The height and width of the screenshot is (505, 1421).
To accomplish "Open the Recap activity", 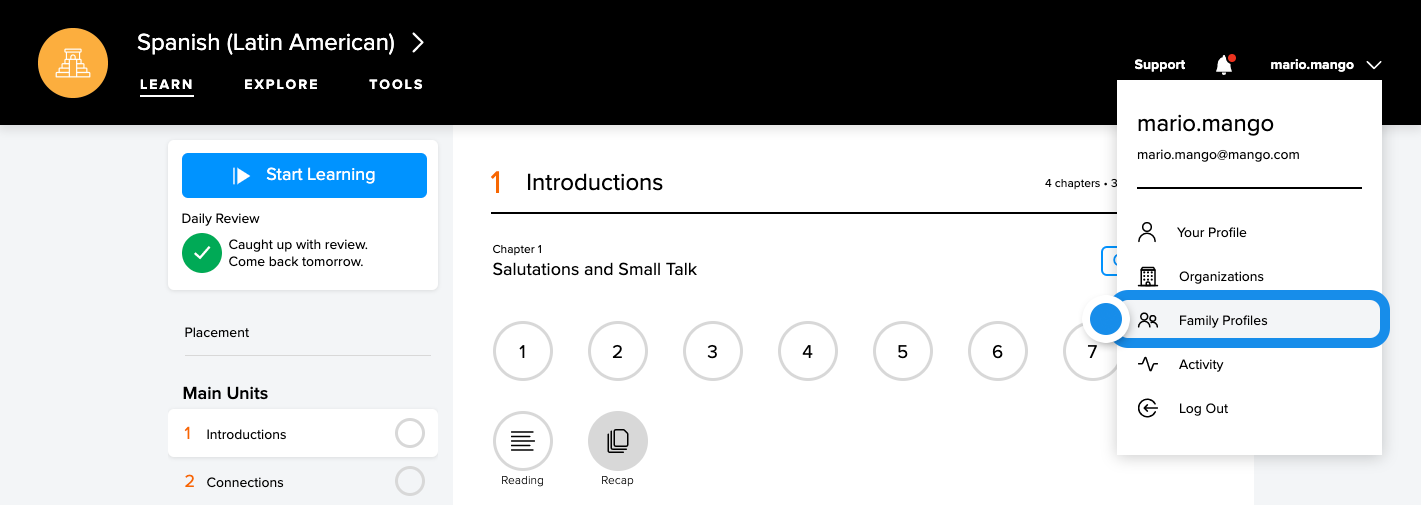I will pyautogui.click(x=617, y=441).
